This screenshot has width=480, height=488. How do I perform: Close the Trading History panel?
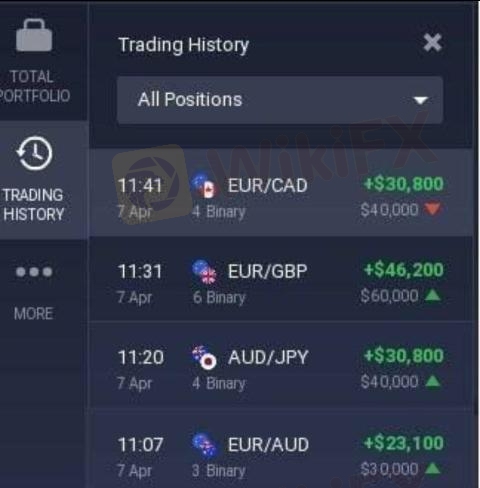pyautogui.click(x=432, y=43)
